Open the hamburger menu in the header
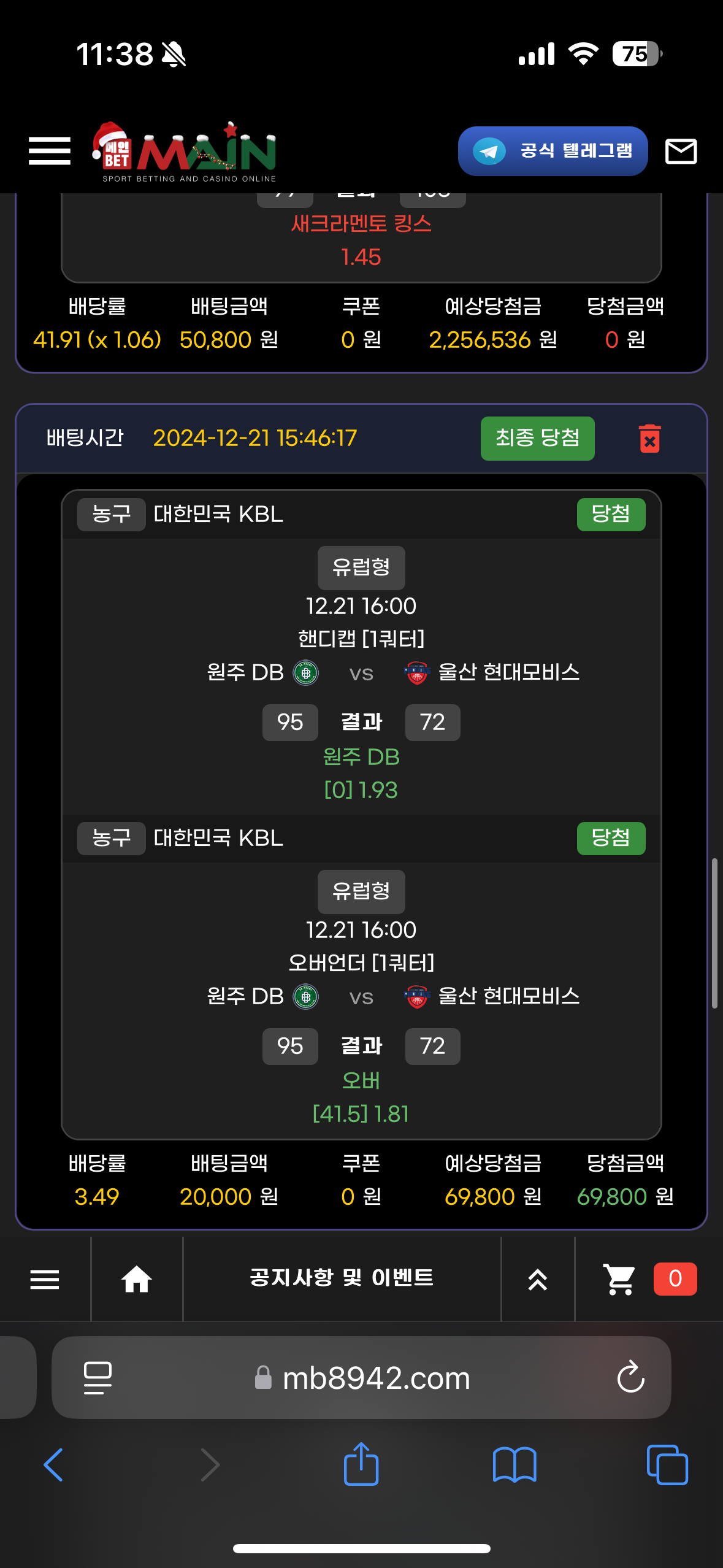The image size is (723, 1568). [50, 151]
